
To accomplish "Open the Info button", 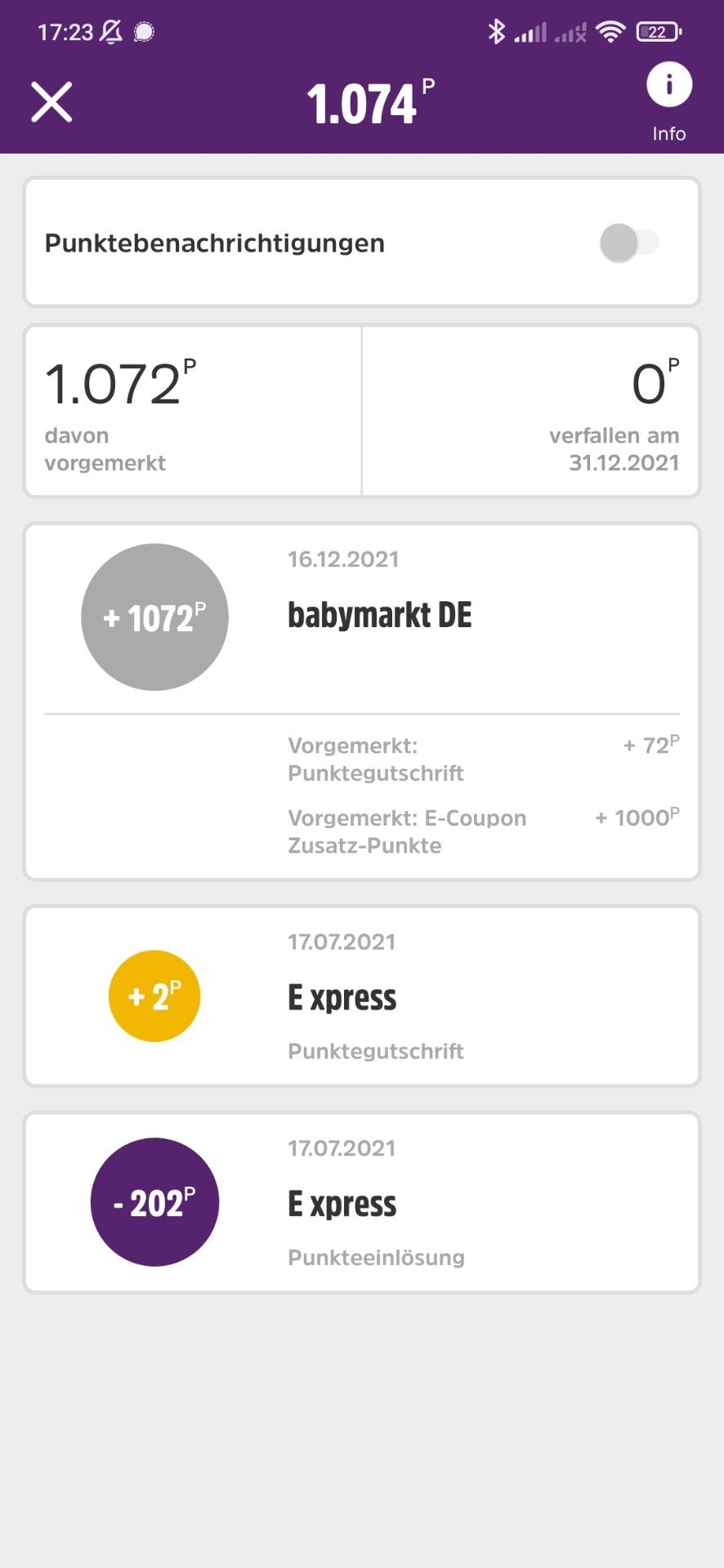I will click(669, 101).
